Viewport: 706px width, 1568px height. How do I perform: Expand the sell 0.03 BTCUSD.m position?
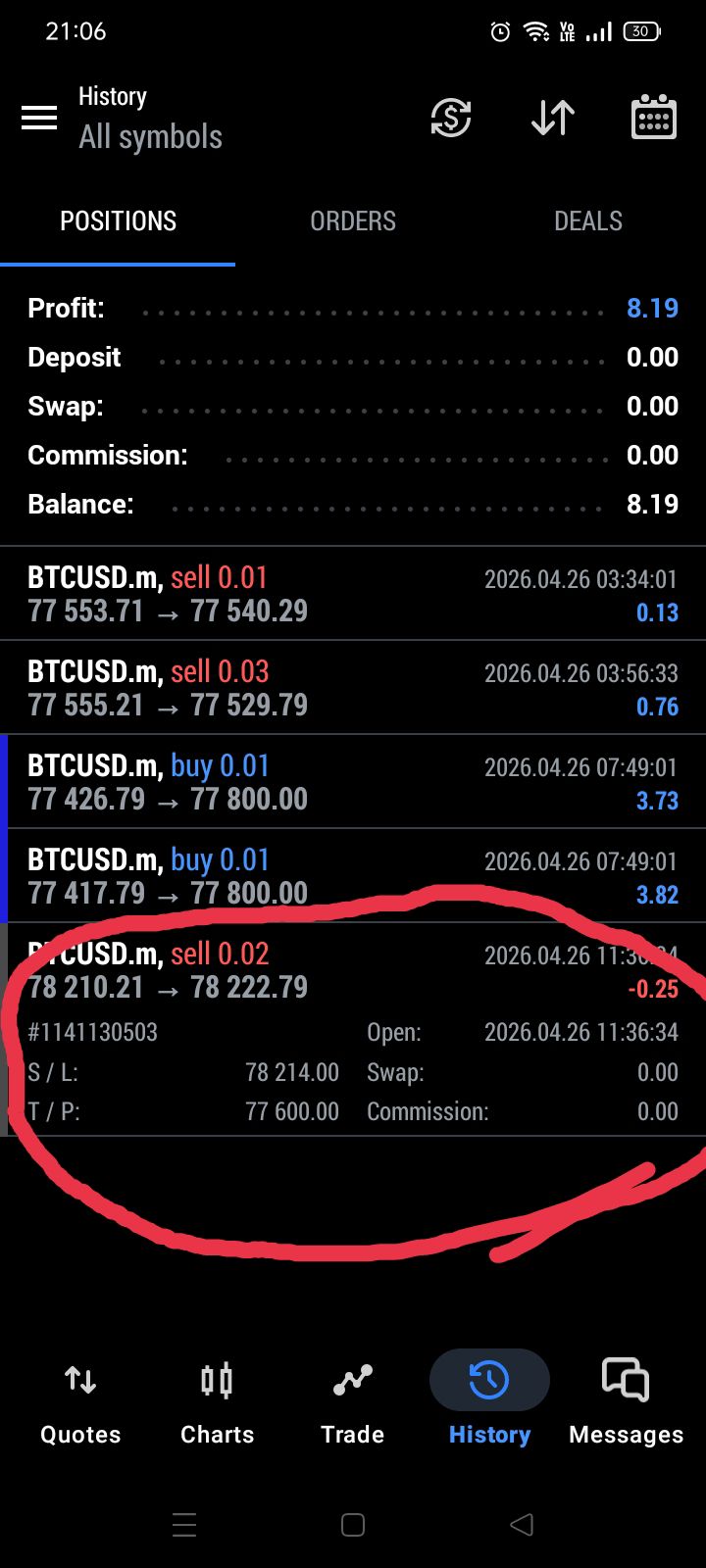353,688
